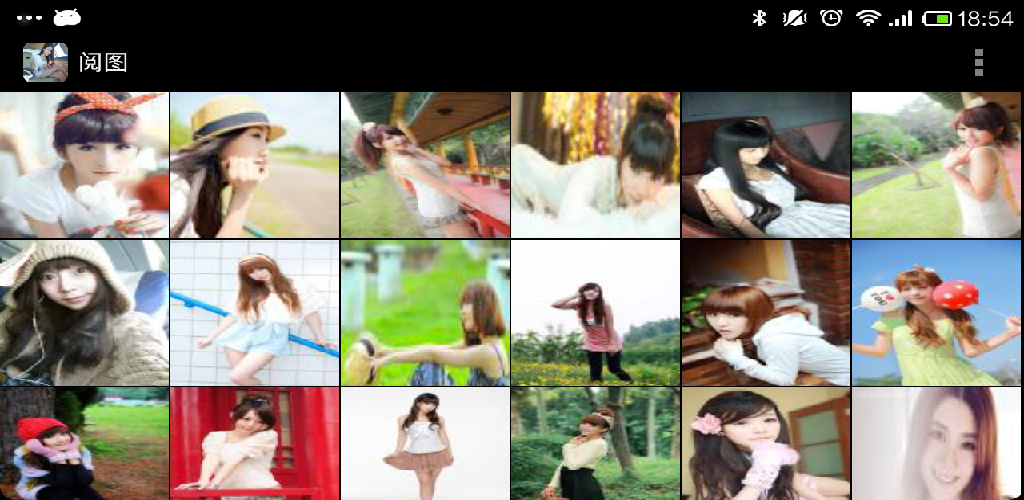View photo of girl in white on lawn
The width and height of the screenshot is (1024, 500).
pyautogui.click(x=937, y=164)
